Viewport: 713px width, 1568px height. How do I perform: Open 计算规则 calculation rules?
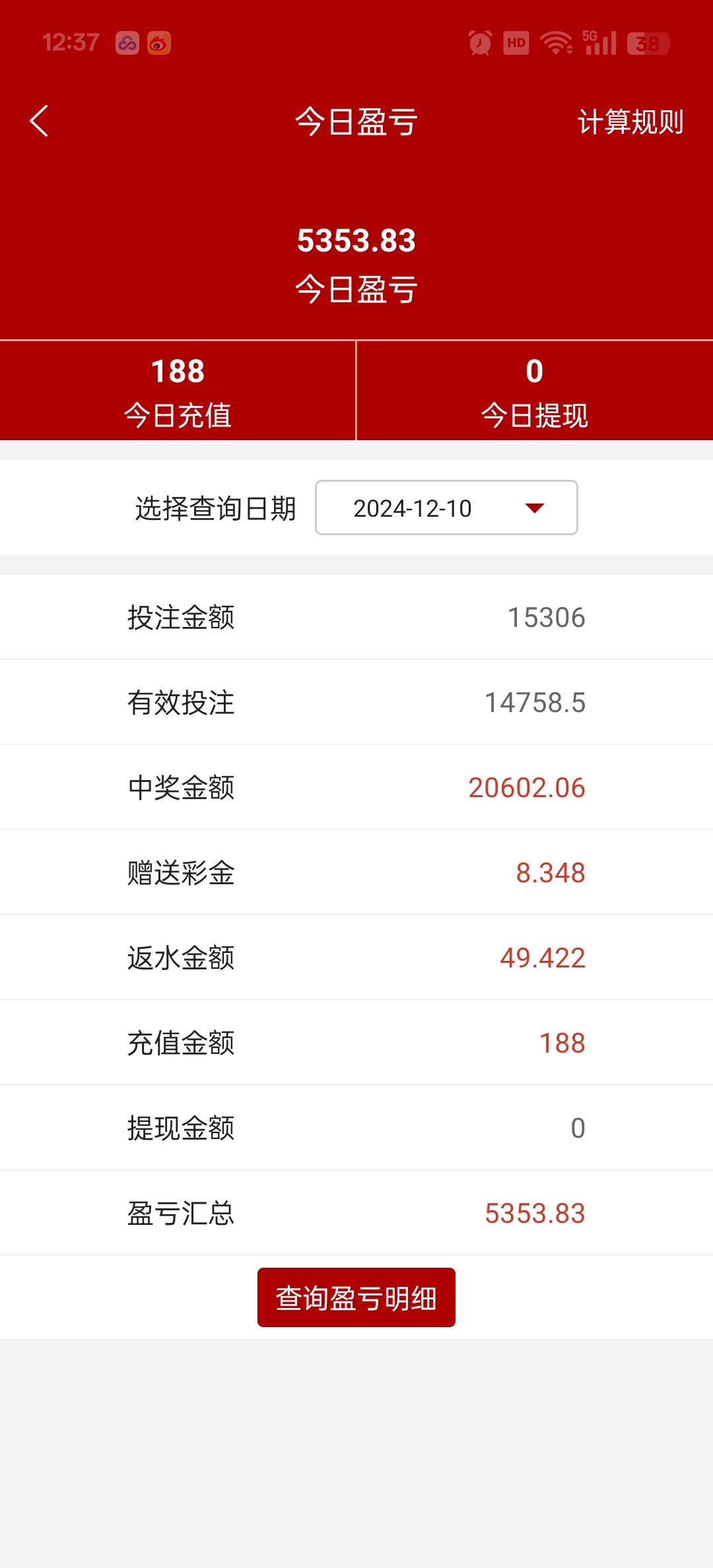630,122
